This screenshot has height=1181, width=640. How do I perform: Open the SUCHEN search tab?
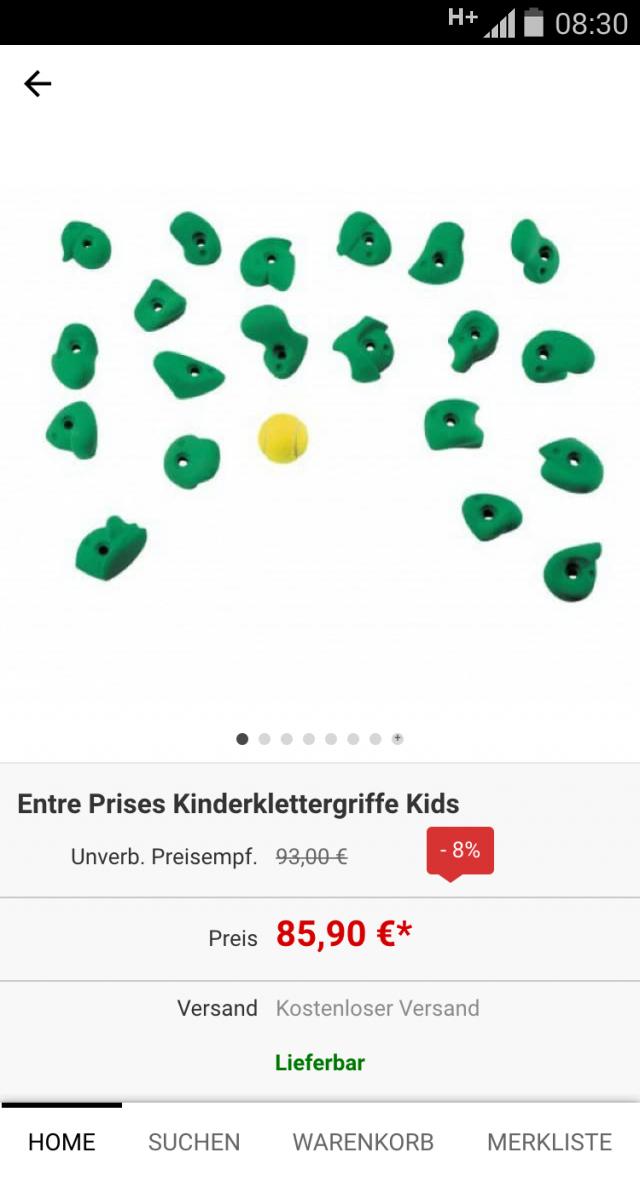click(194, 1142)
